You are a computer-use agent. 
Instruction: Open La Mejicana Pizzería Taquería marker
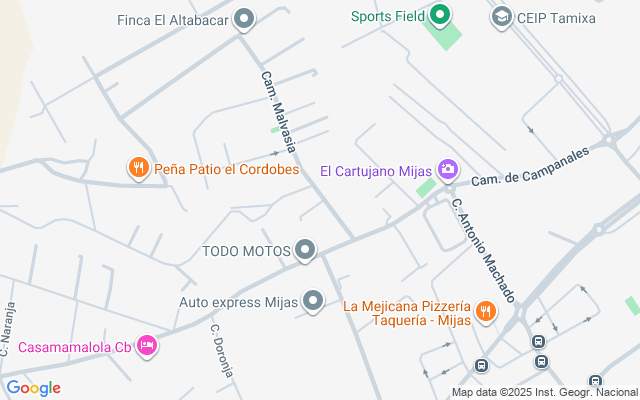[x=485, y=311]
